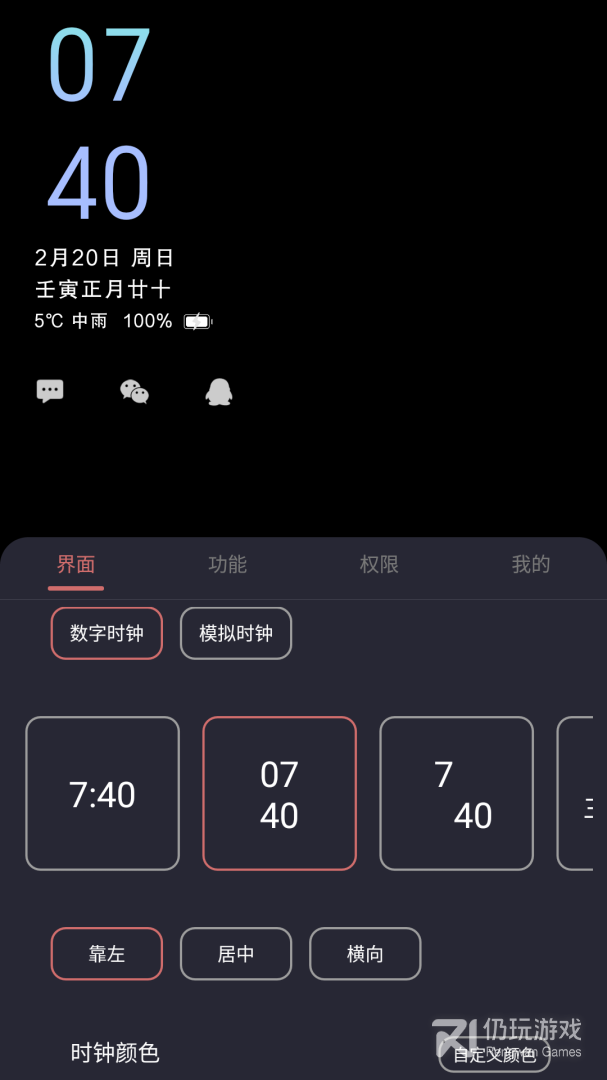Tap the 自定义颜色 button

494,1054
